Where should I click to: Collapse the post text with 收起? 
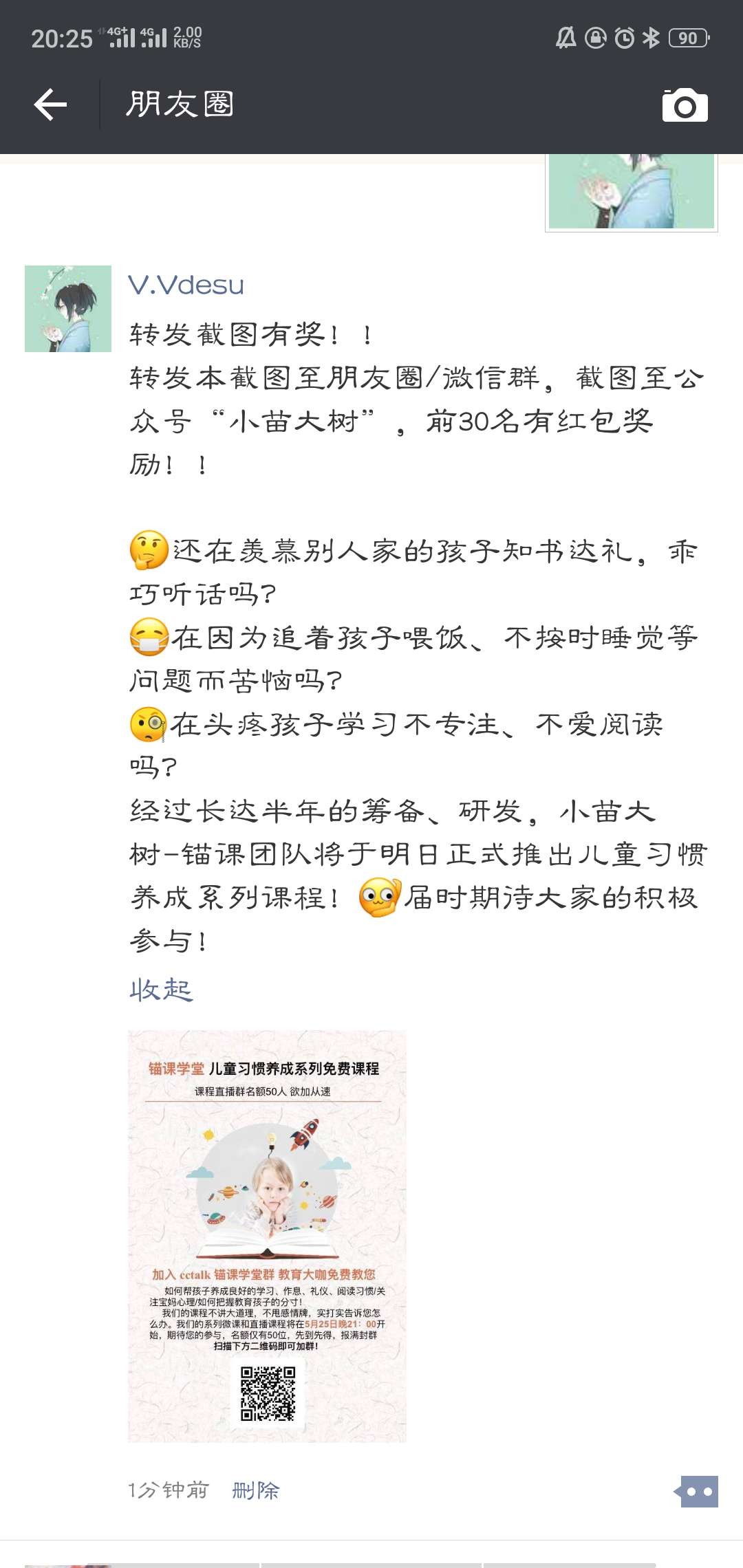point(161,990)
